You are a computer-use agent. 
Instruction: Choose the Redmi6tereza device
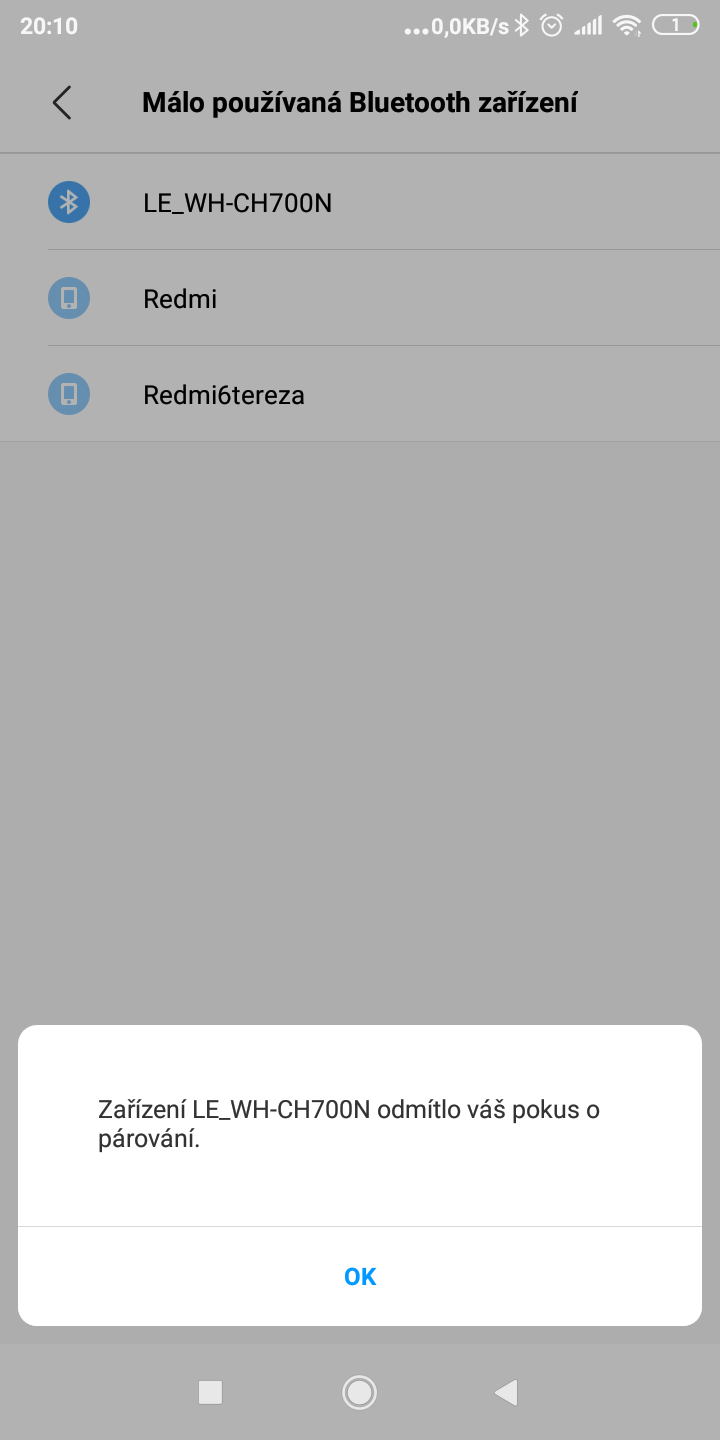click(224, 395)
